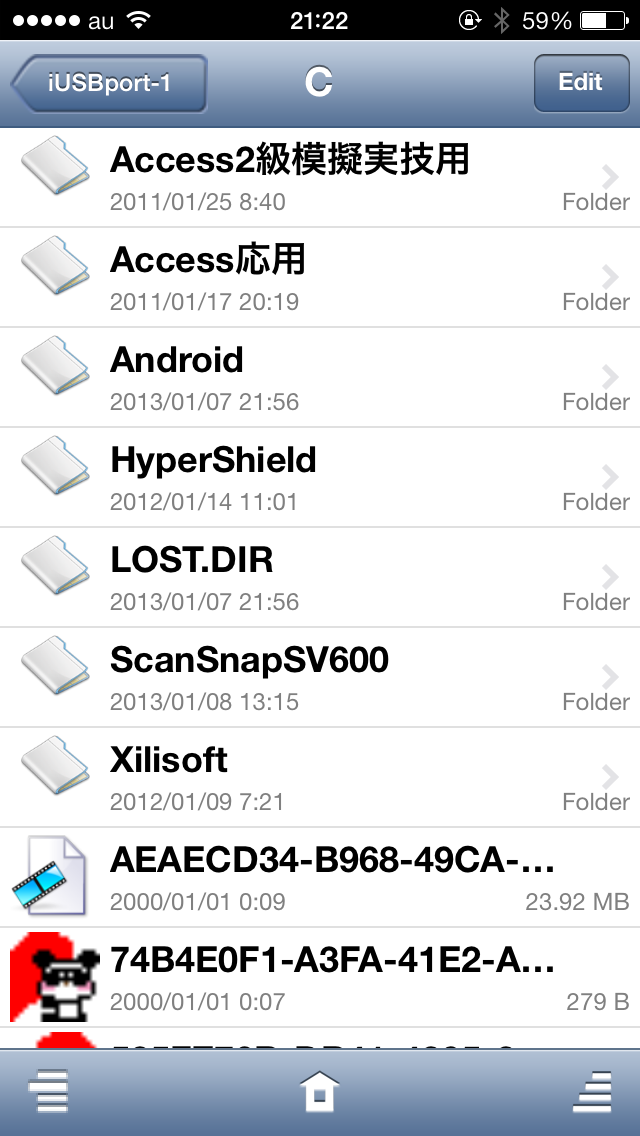Open the ScanSnapSV600 folder
The width and height of the screenshot is (640, 1136).
[x=320, y=677]
